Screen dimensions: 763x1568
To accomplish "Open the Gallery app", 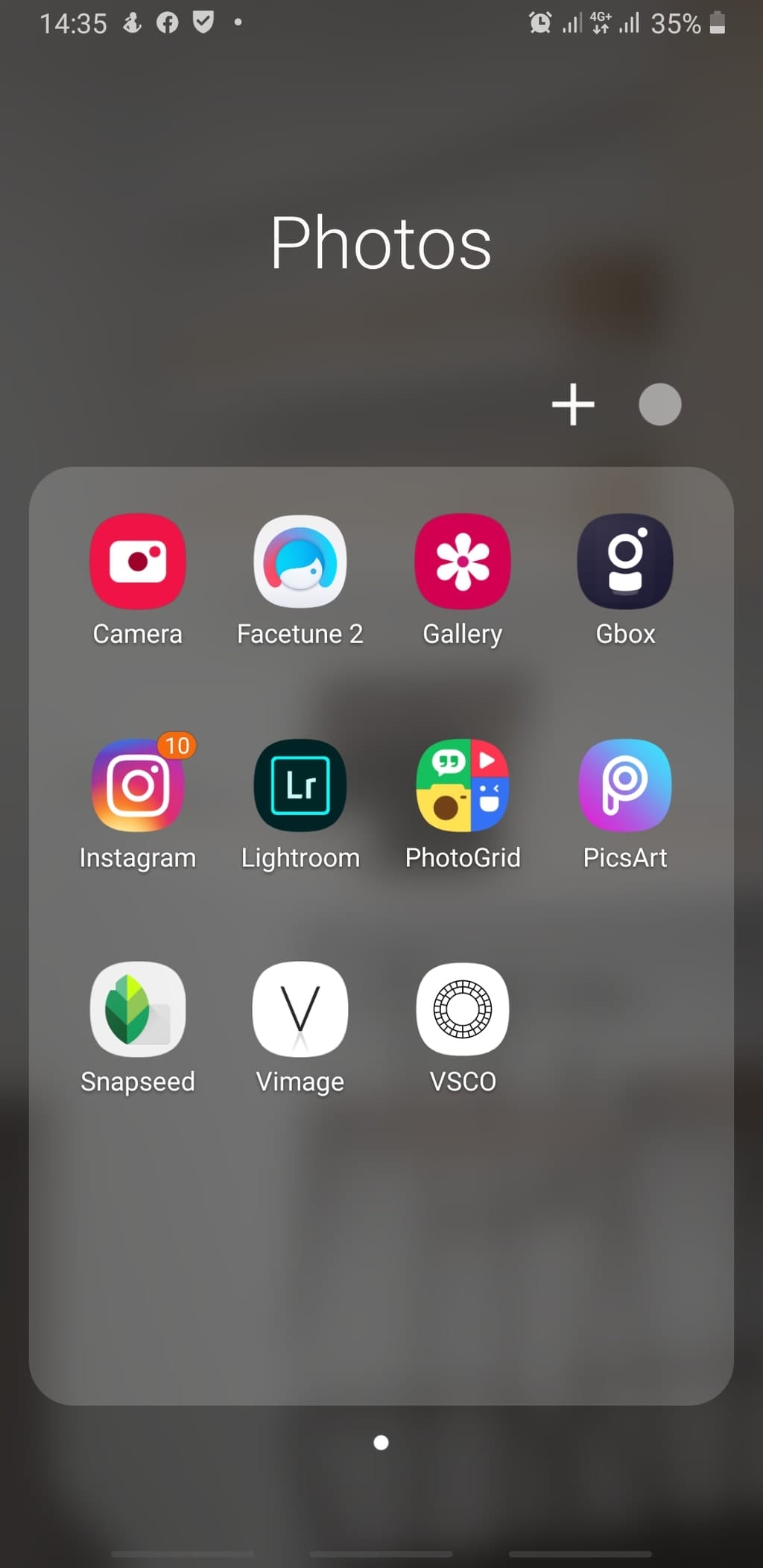I will (463, 562).
